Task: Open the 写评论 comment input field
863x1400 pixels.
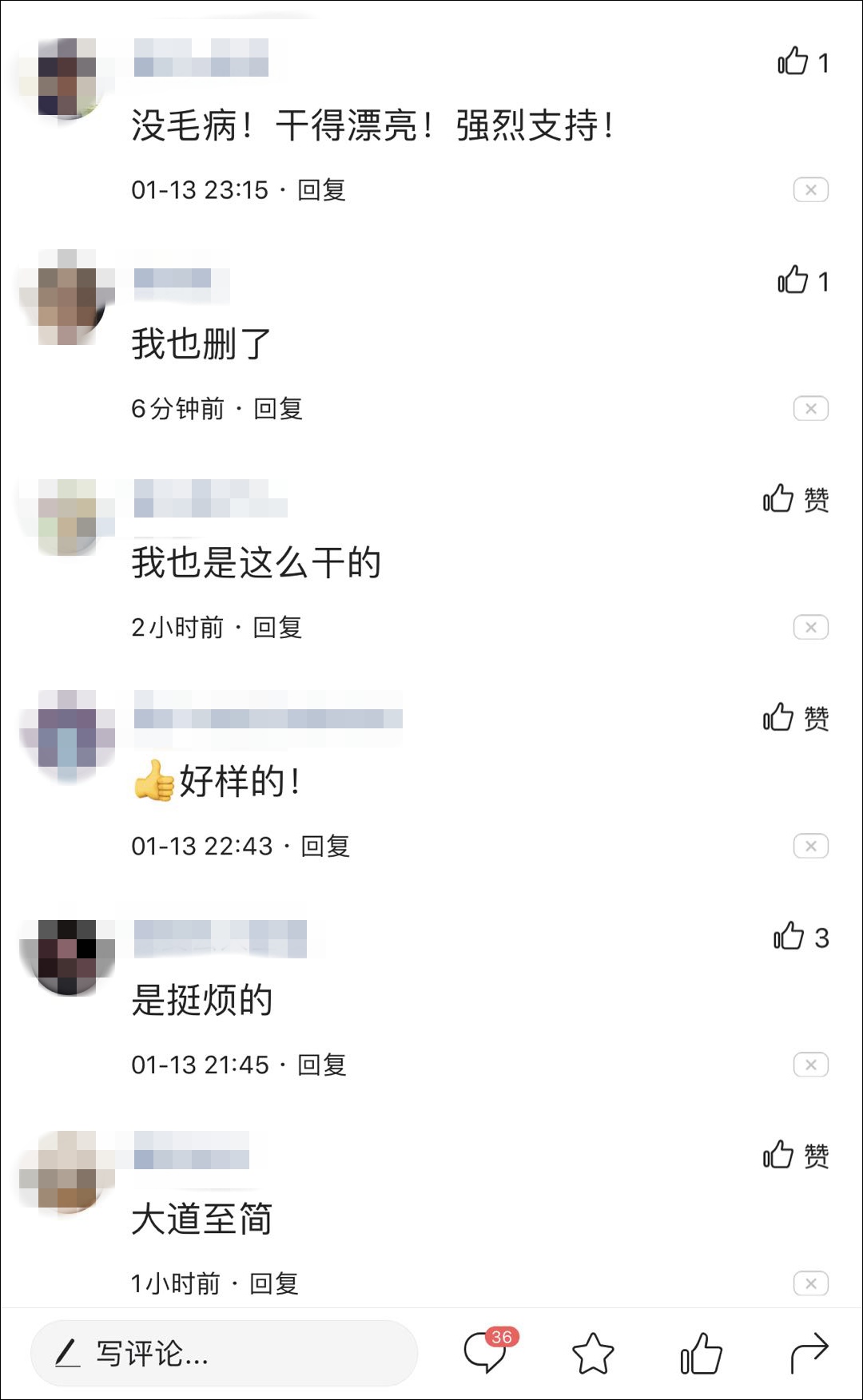Action: pos(224,1354)
